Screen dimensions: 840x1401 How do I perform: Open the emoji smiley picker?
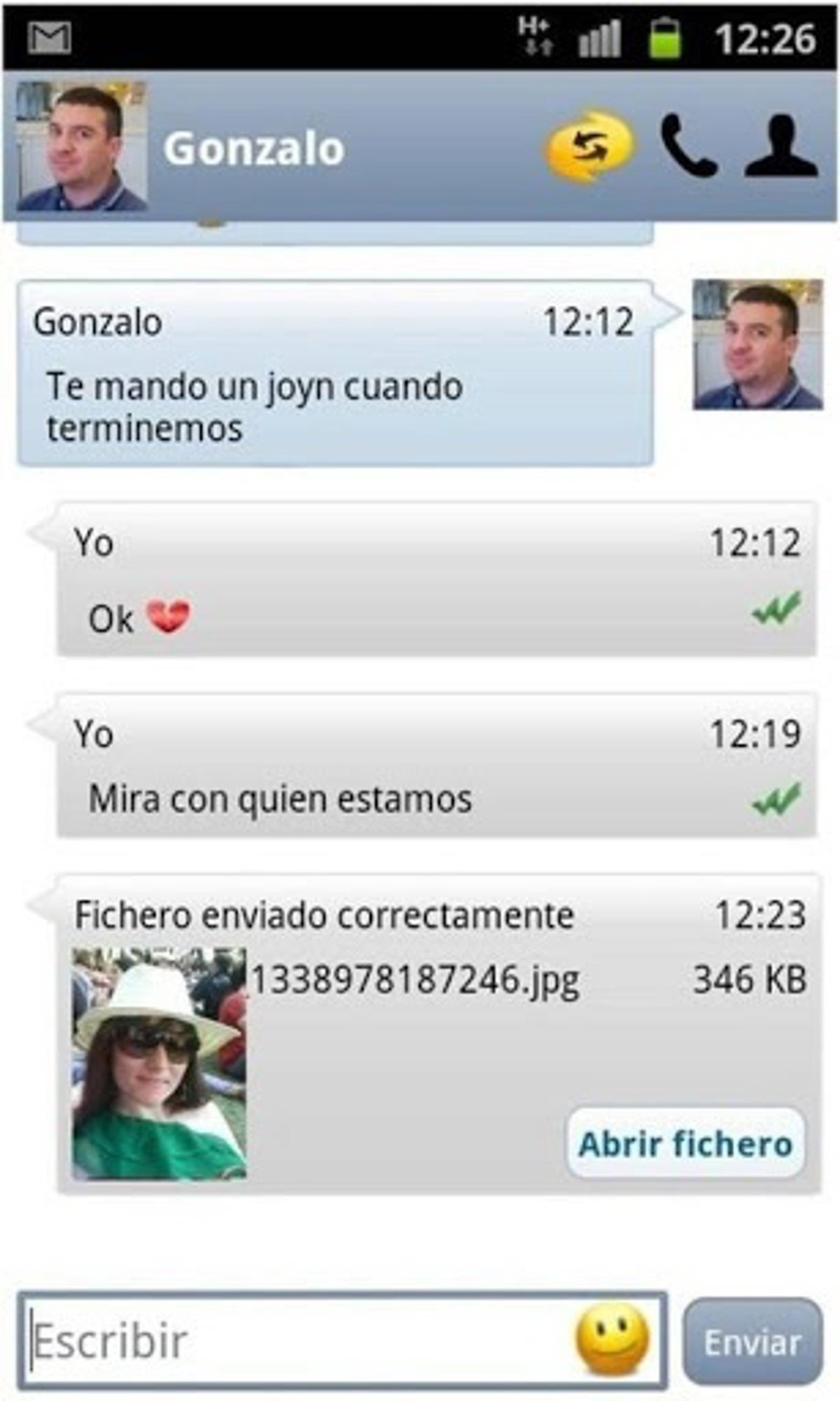click(612, 1339)
